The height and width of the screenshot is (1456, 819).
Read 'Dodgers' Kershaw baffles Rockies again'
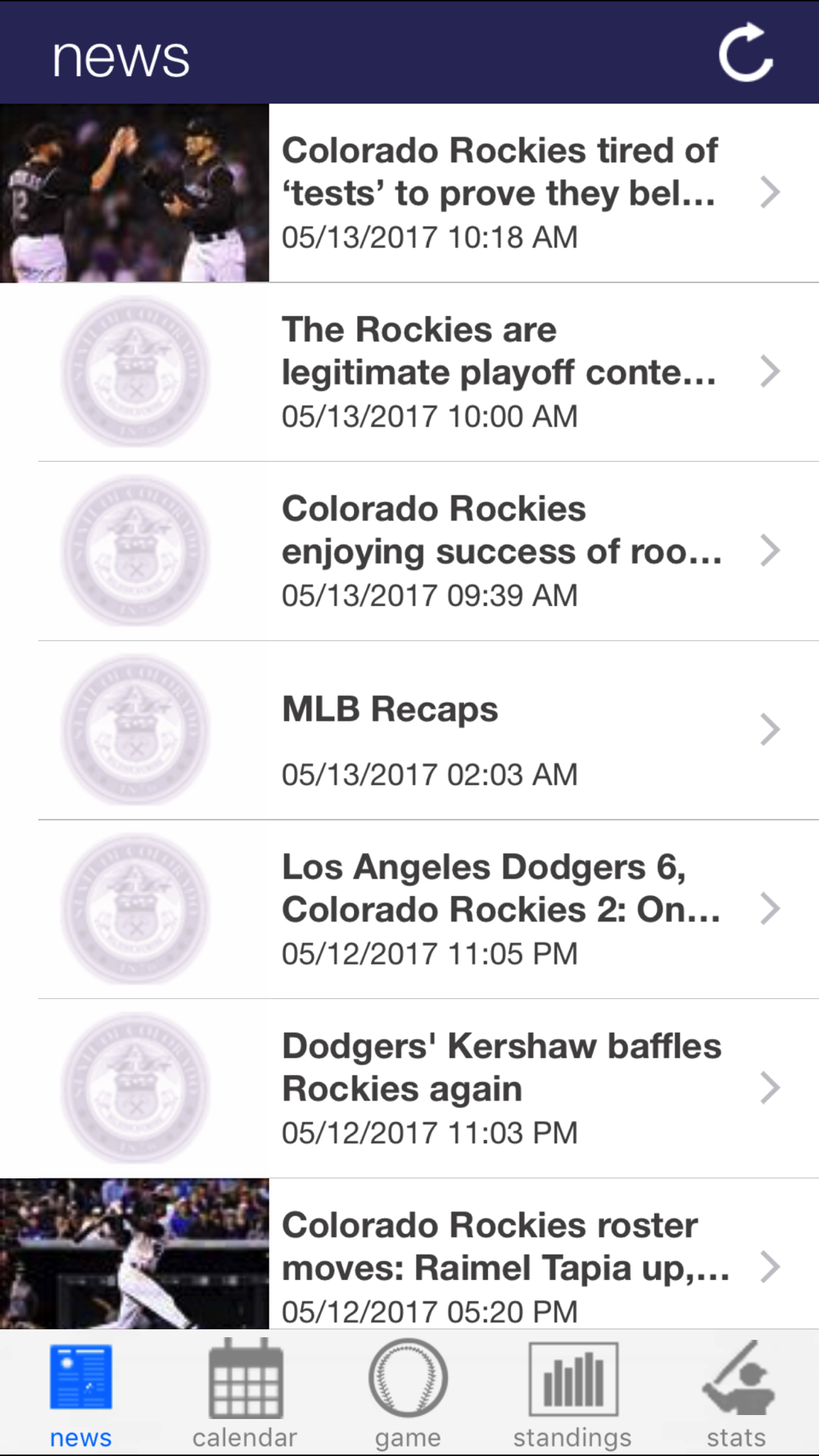coord(500,1088)
